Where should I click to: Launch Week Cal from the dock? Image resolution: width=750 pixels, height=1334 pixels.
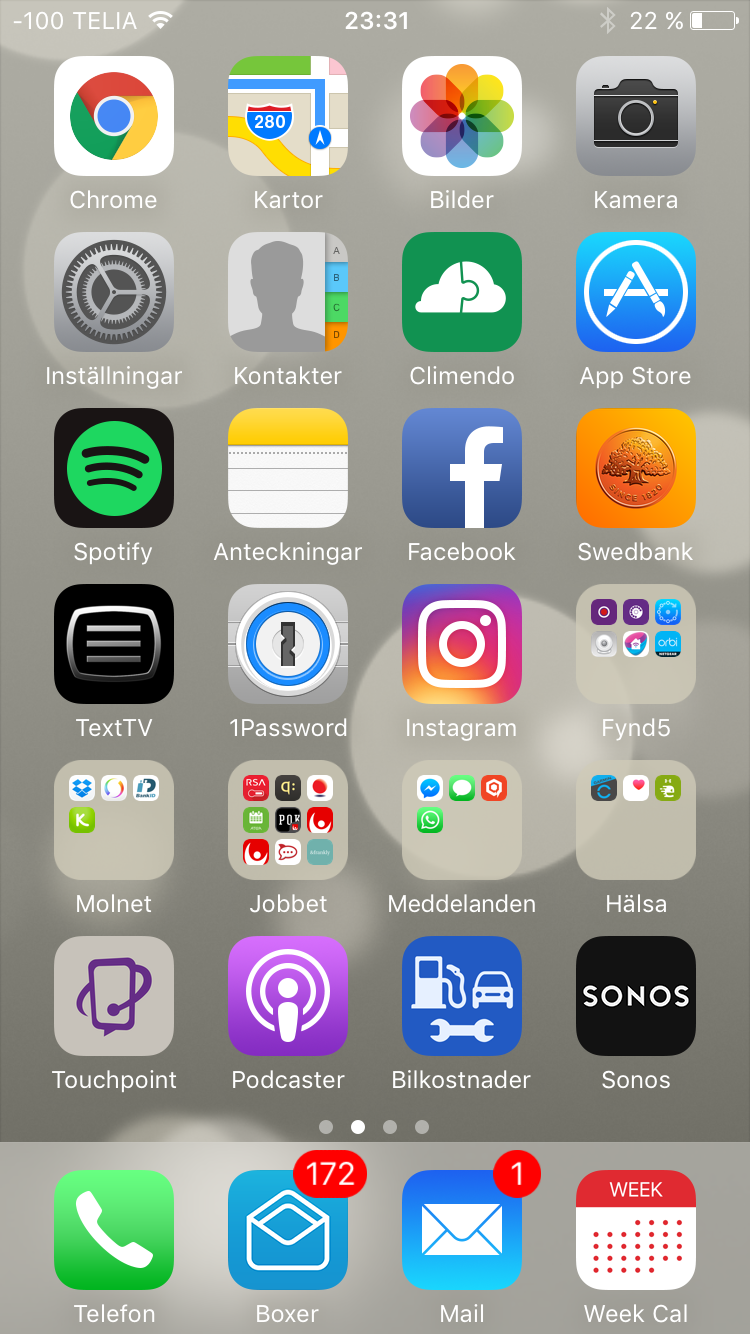tap(636, 1230)
